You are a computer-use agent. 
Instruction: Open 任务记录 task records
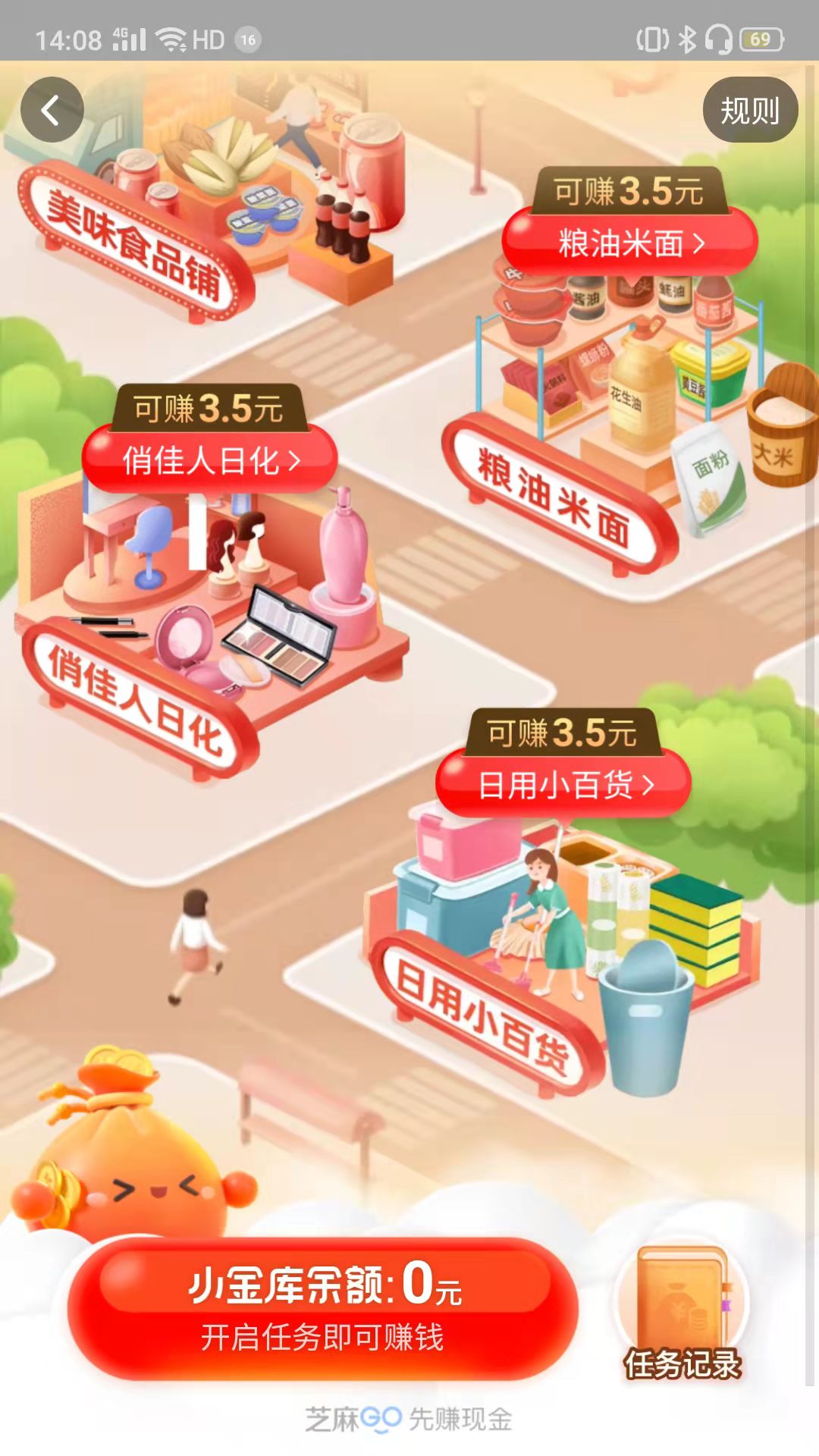coord(682,1312)
